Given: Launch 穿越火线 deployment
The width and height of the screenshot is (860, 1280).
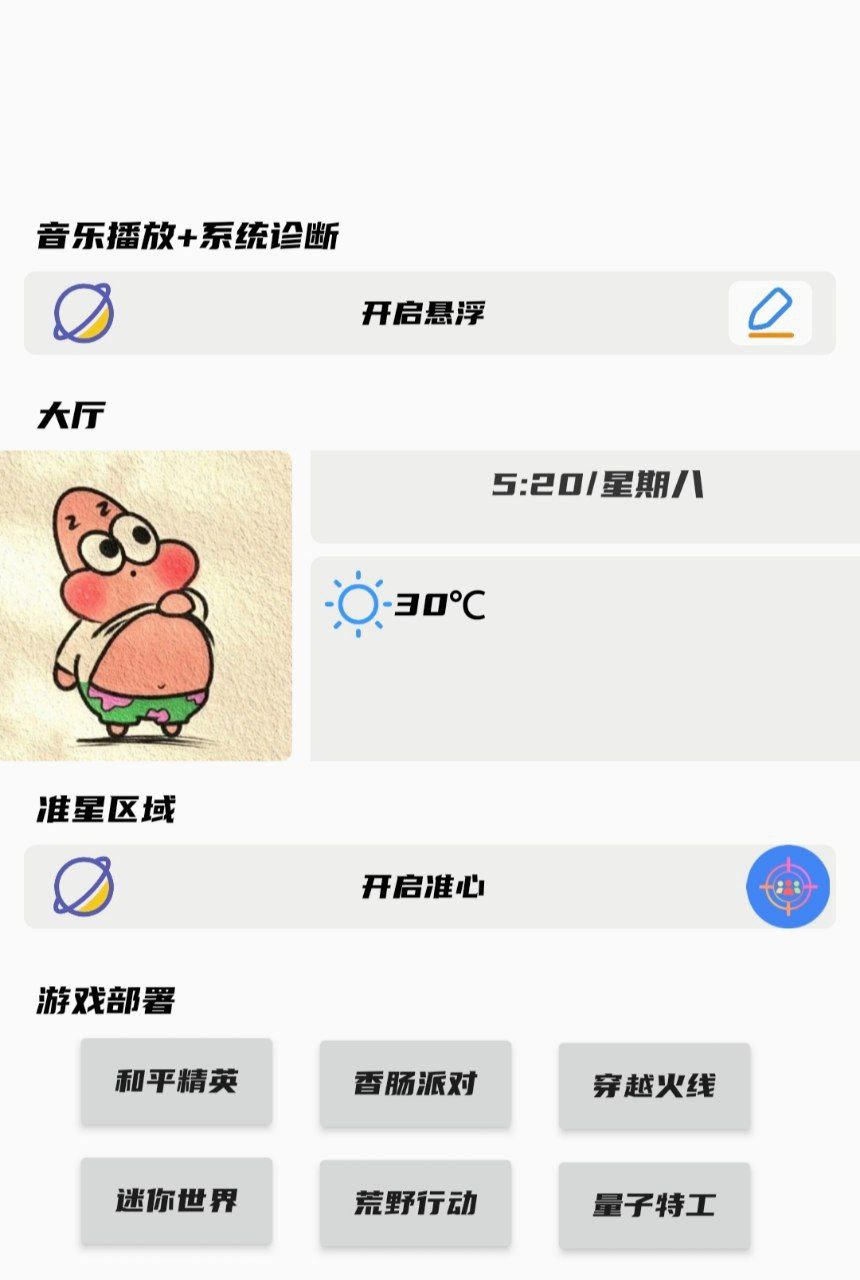Looking at the screenshot, I should point(654,1087).
